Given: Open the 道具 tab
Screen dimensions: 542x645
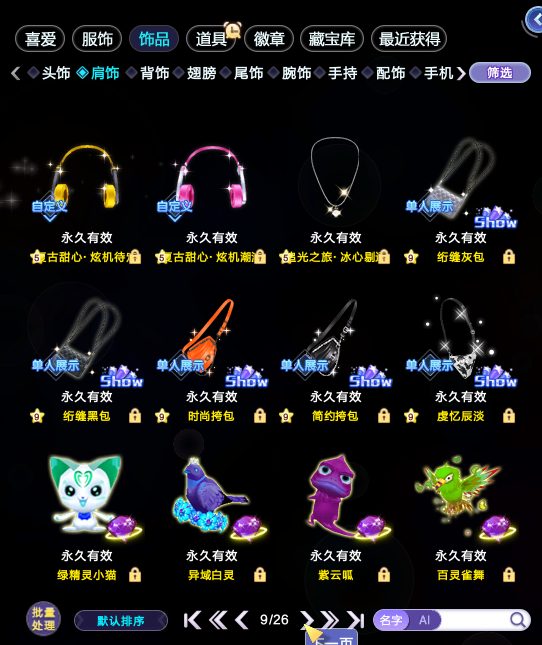Looking at the screenshot, I should tap(211, 39).
